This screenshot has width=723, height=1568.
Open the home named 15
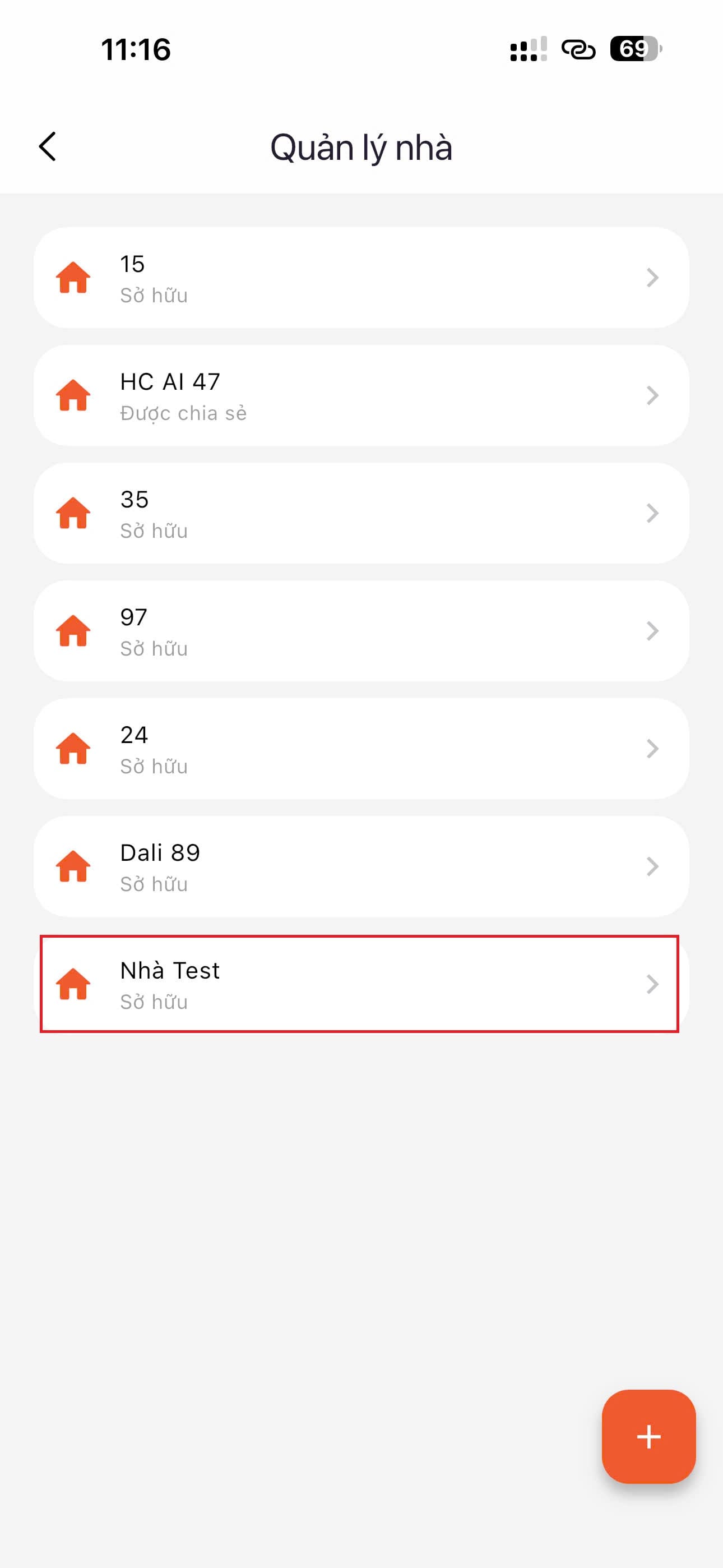click(x=361, y=278)
